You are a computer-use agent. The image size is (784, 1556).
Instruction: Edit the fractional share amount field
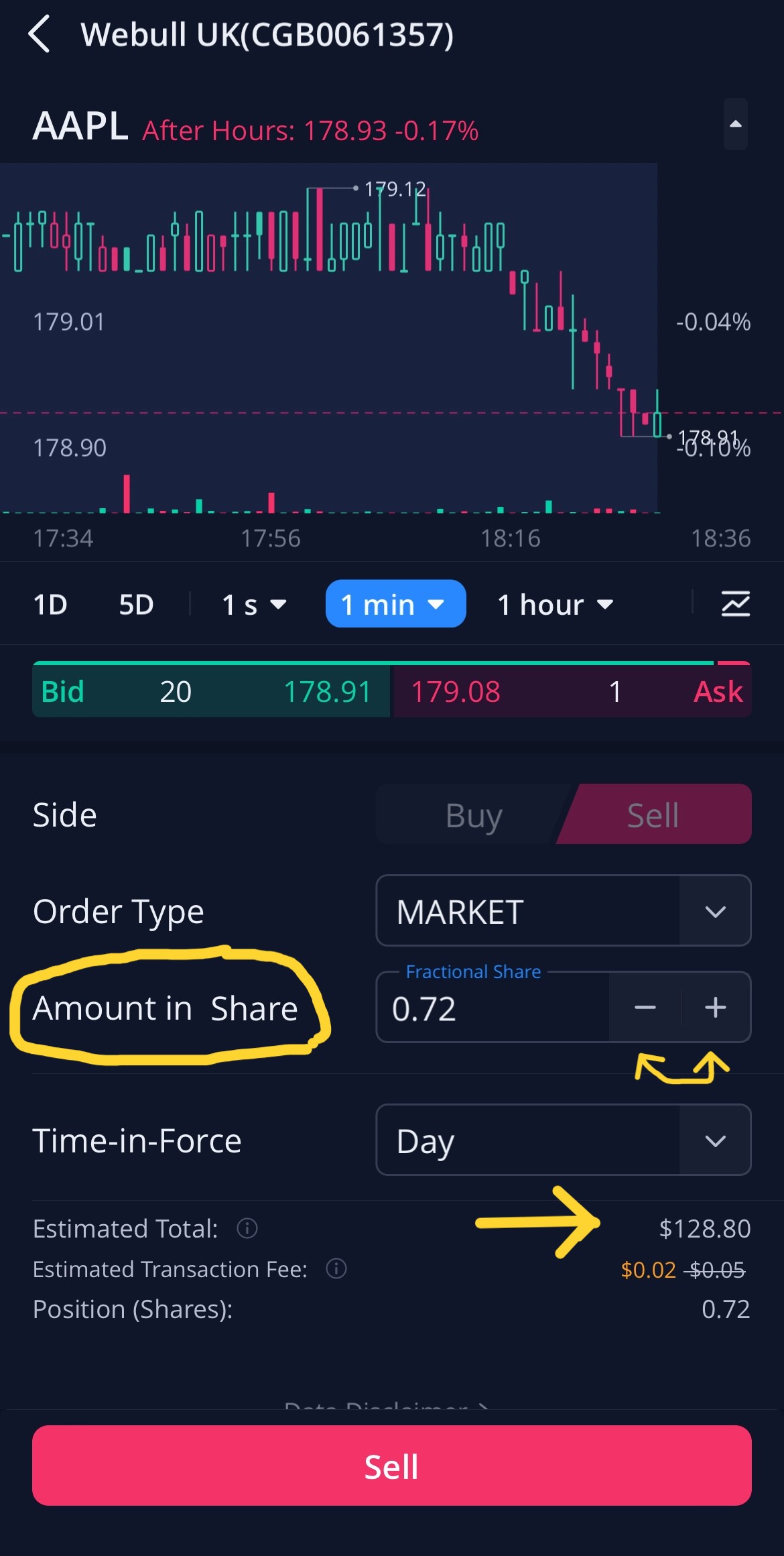coord(493,1008)
